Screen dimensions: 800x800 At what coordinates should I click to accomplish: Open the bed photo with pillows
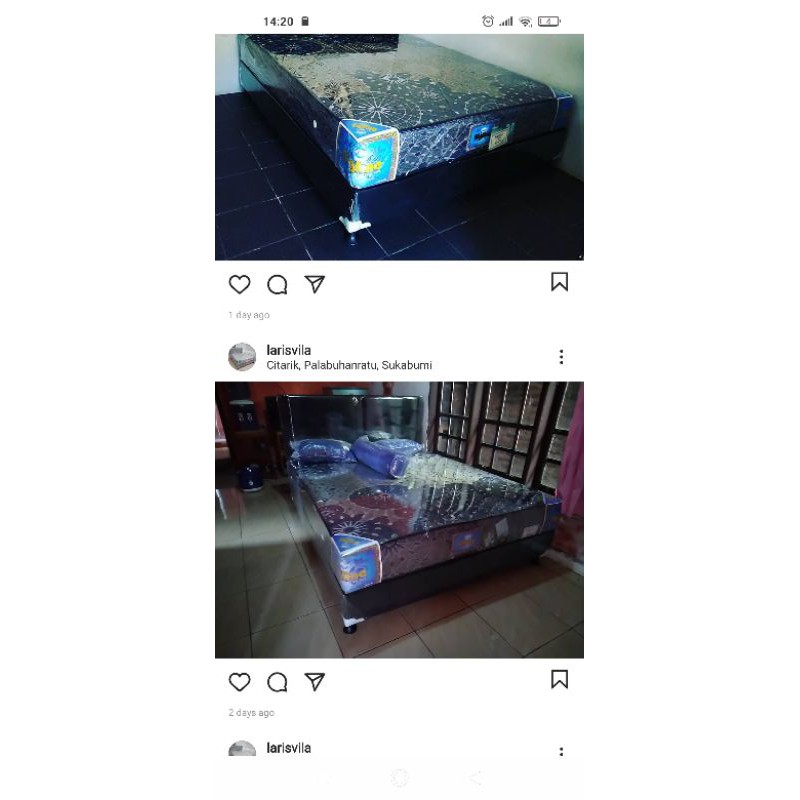[399, 519]
